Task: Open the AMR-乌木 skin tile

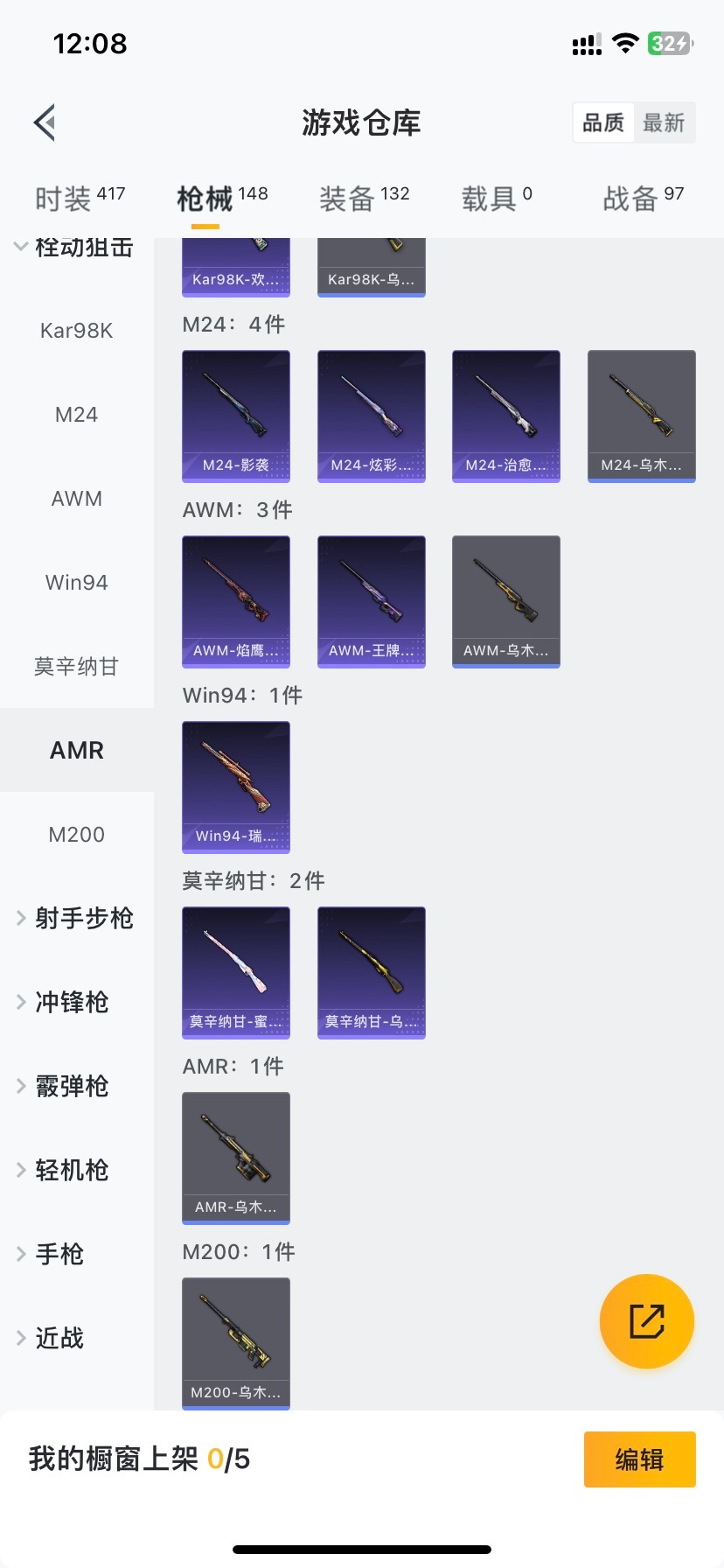Action: pyautogui.click(x=236, y=1158)
